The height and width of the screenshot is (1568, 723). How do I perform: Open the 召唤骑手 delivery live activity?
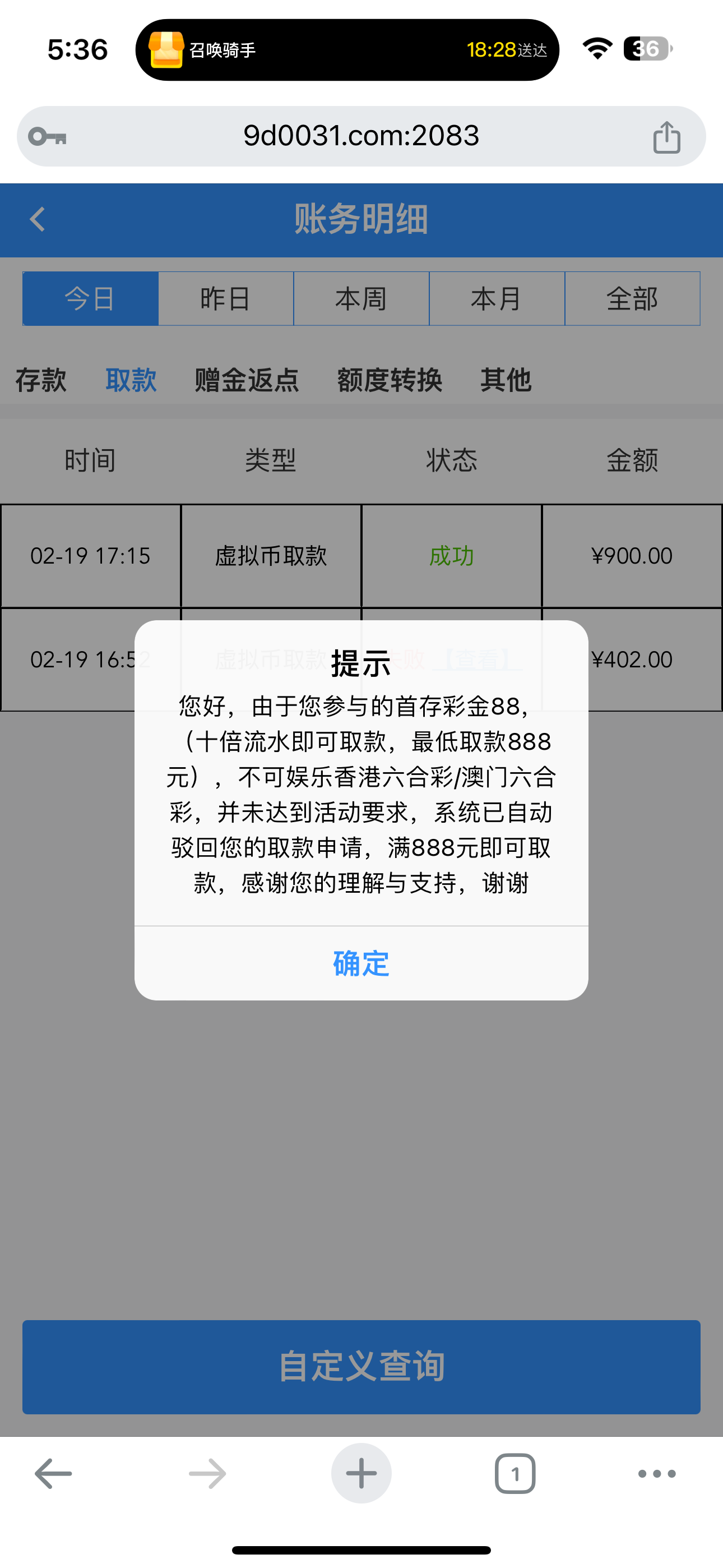(347, 50)
